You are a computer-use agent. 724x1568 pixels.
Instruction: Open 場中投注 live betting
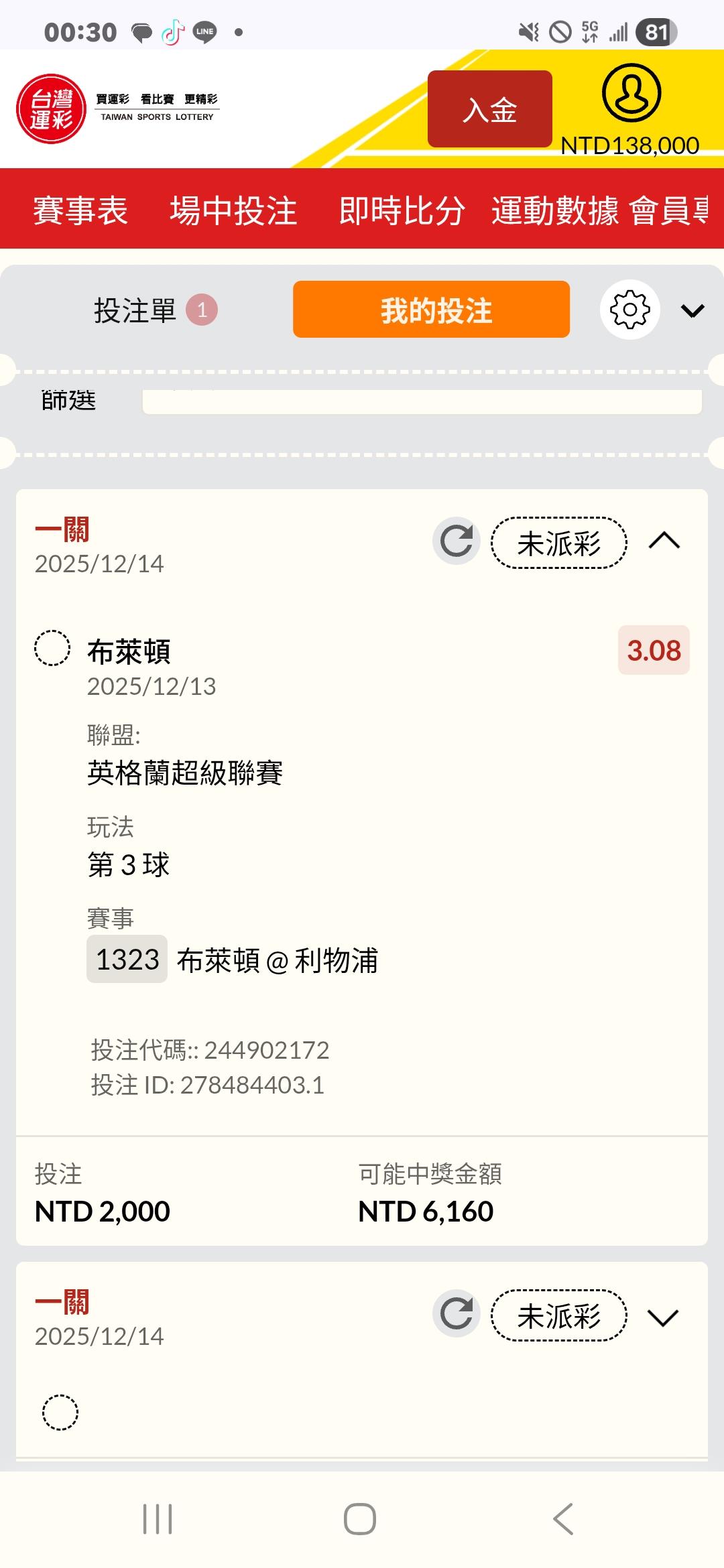pyautogui.click(x=233, y=210)
